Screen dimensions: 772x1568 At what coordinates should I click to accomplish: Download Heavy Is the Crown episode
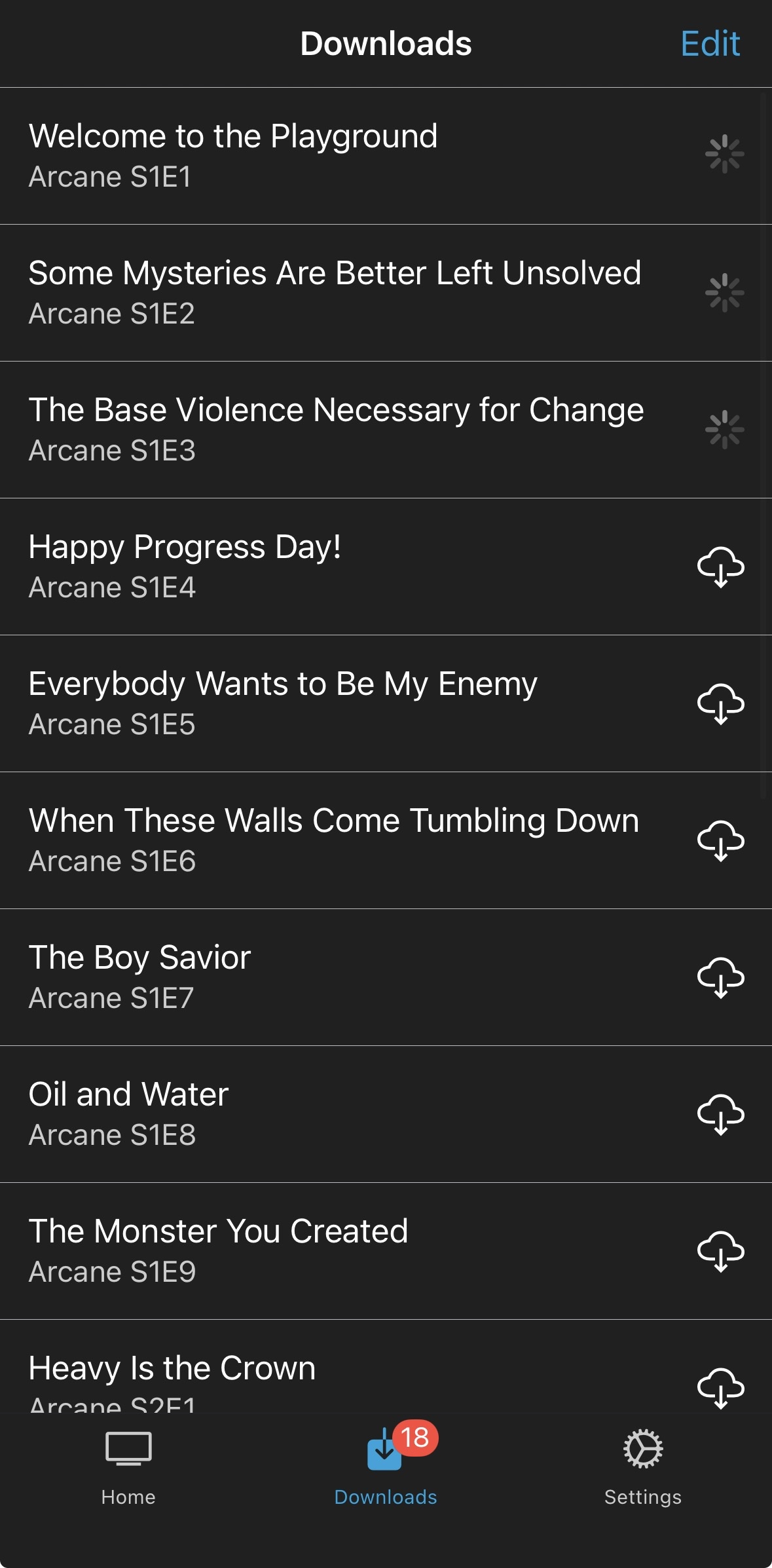pos(720,1387)
